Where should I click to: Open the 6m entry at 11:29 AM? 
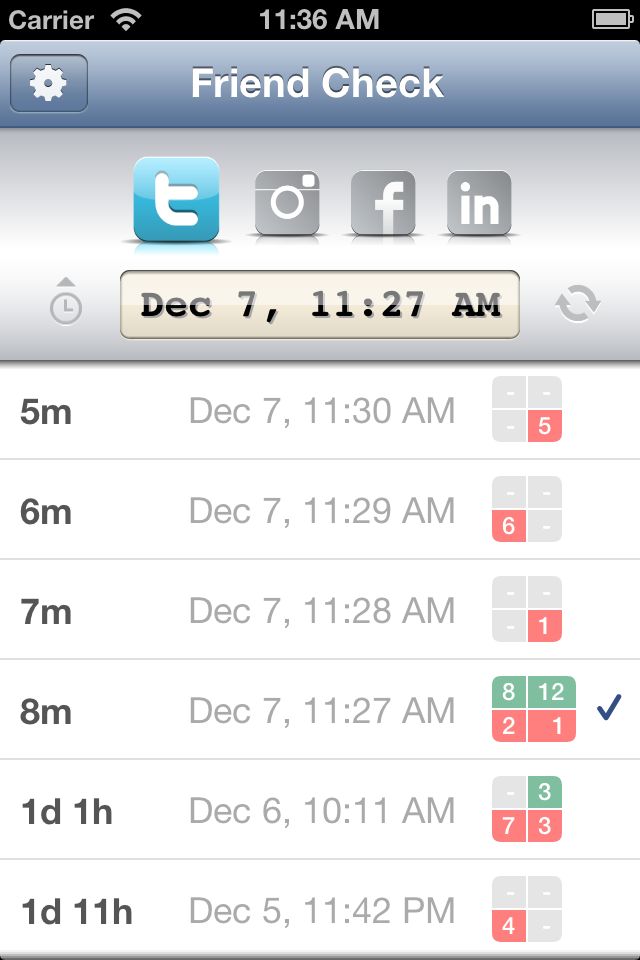(x=320, y=510)
